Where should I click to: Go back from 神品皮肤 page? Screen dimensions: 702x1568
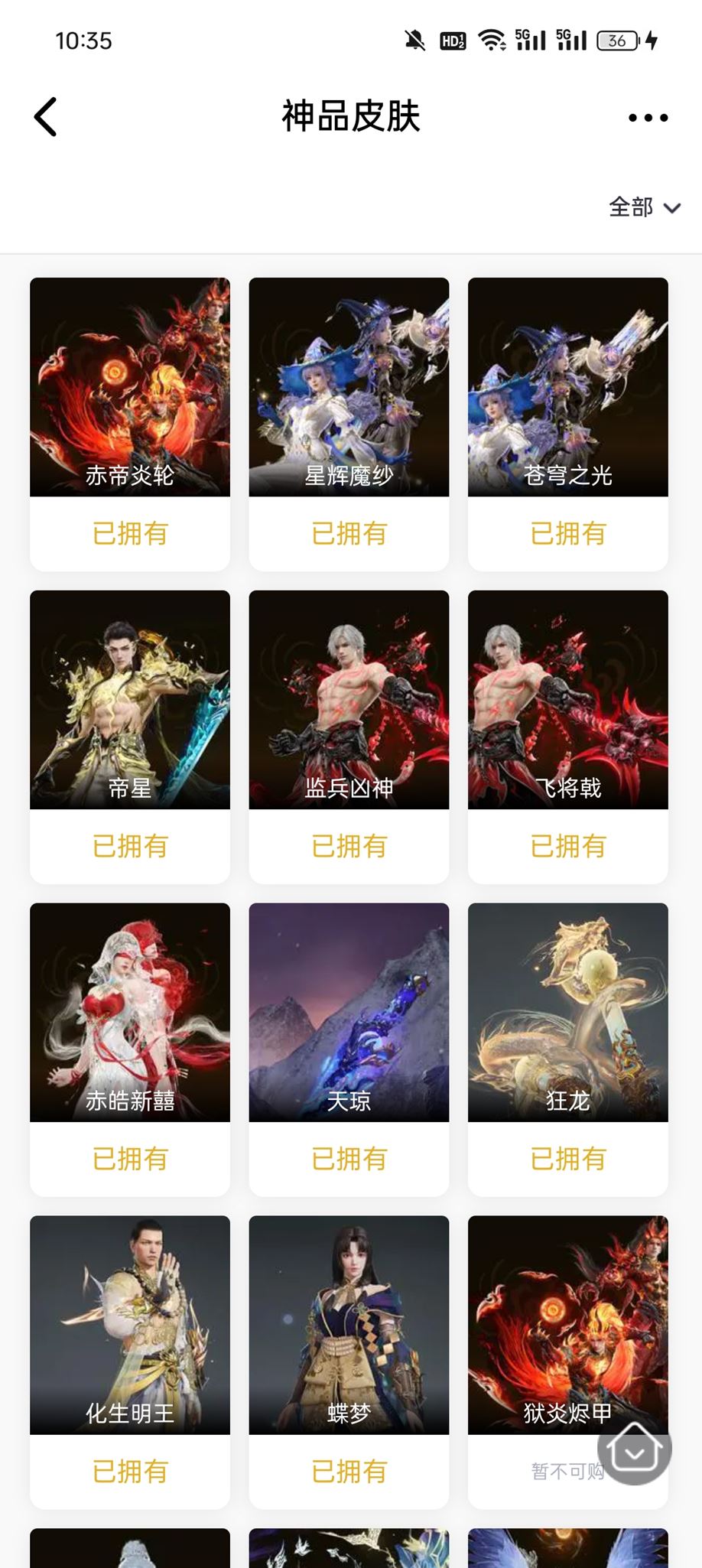click(x=46, y=117)
